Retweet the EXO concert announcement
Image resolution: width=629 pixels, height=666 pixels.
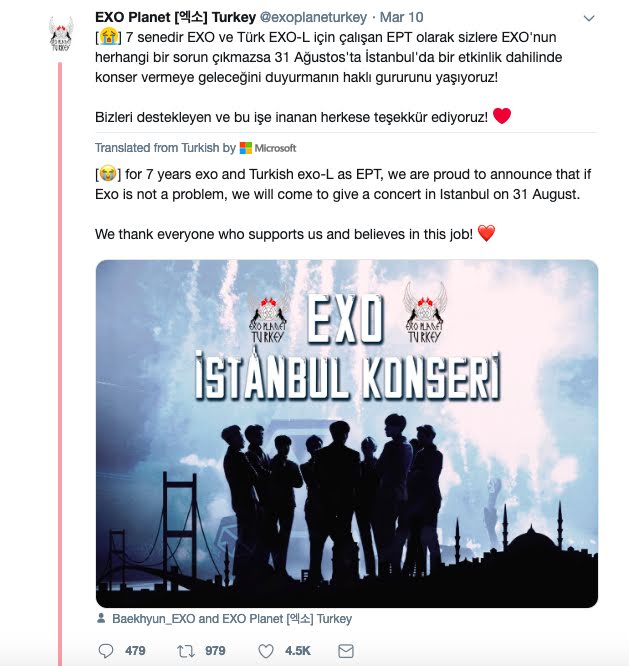185,651
